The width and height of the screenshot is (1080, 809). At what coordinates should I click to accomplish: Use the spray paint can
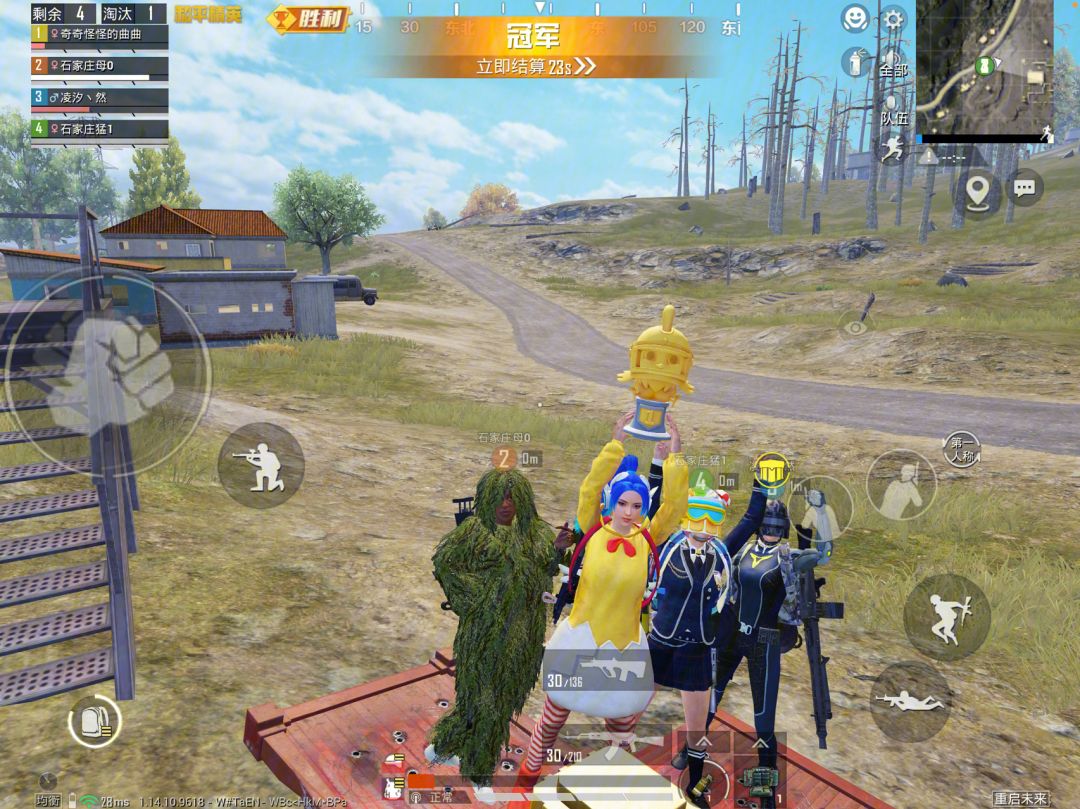pyautogui.click(x=853, y=62)
